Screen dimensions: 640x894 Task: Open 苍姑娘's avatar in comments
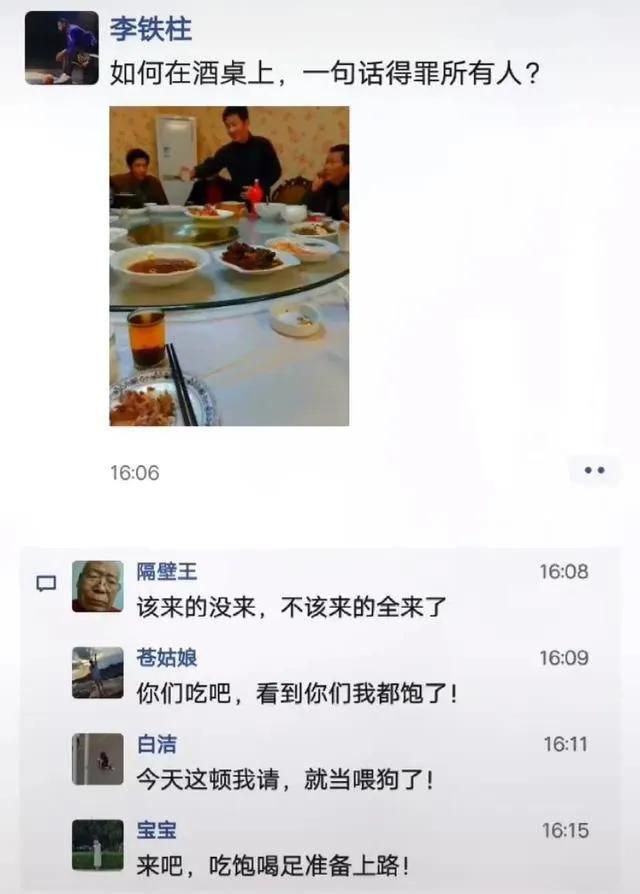point(98,673)
